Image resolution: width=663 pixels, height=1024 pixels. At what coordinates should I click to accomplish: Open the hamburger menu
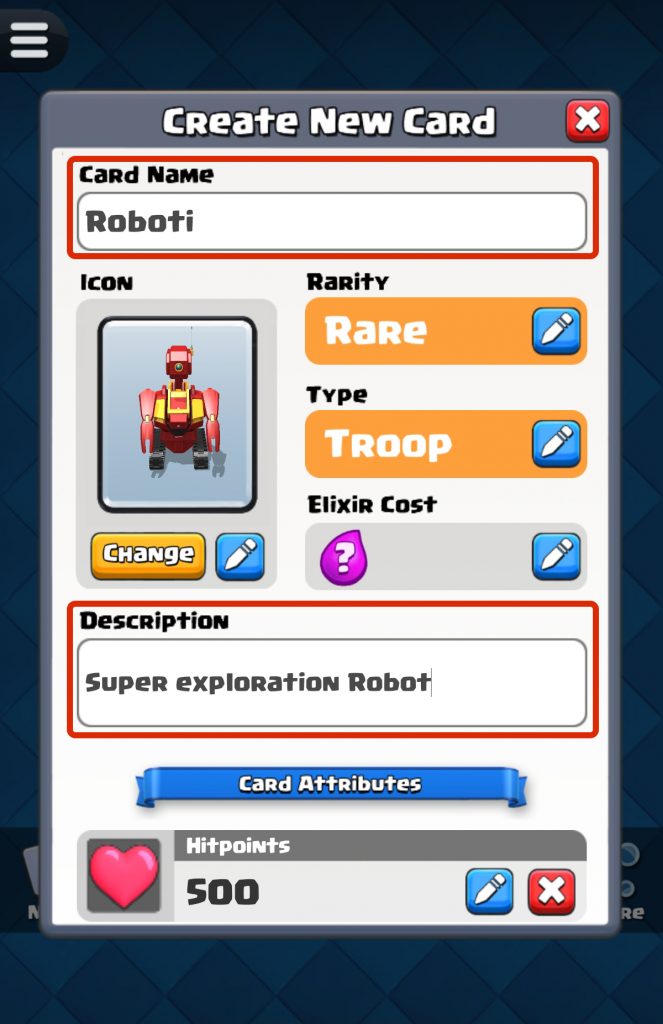[29, 39]
